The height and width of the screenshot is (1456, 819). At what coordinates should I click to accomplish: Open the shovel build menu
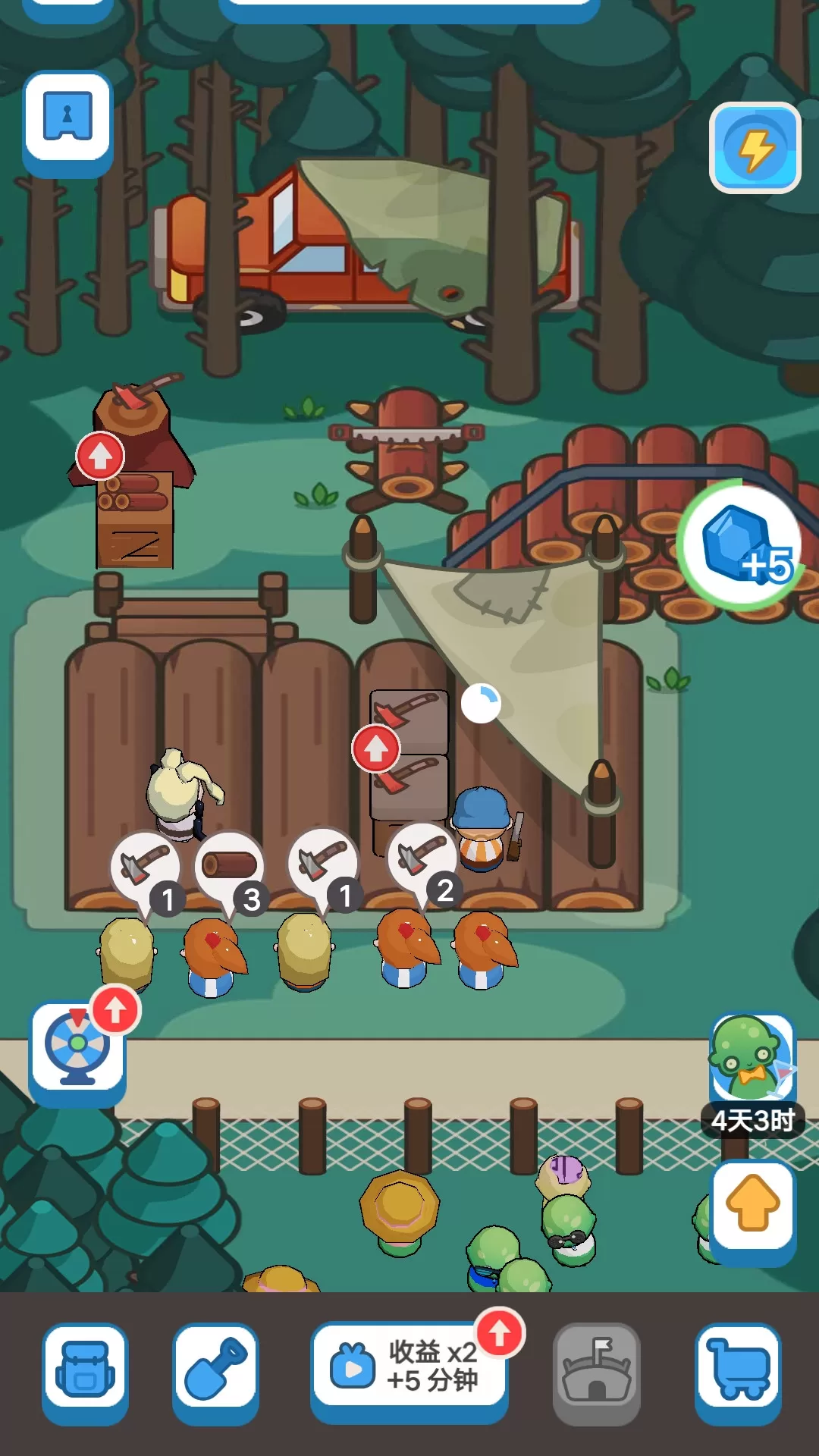coord(216,1371)
